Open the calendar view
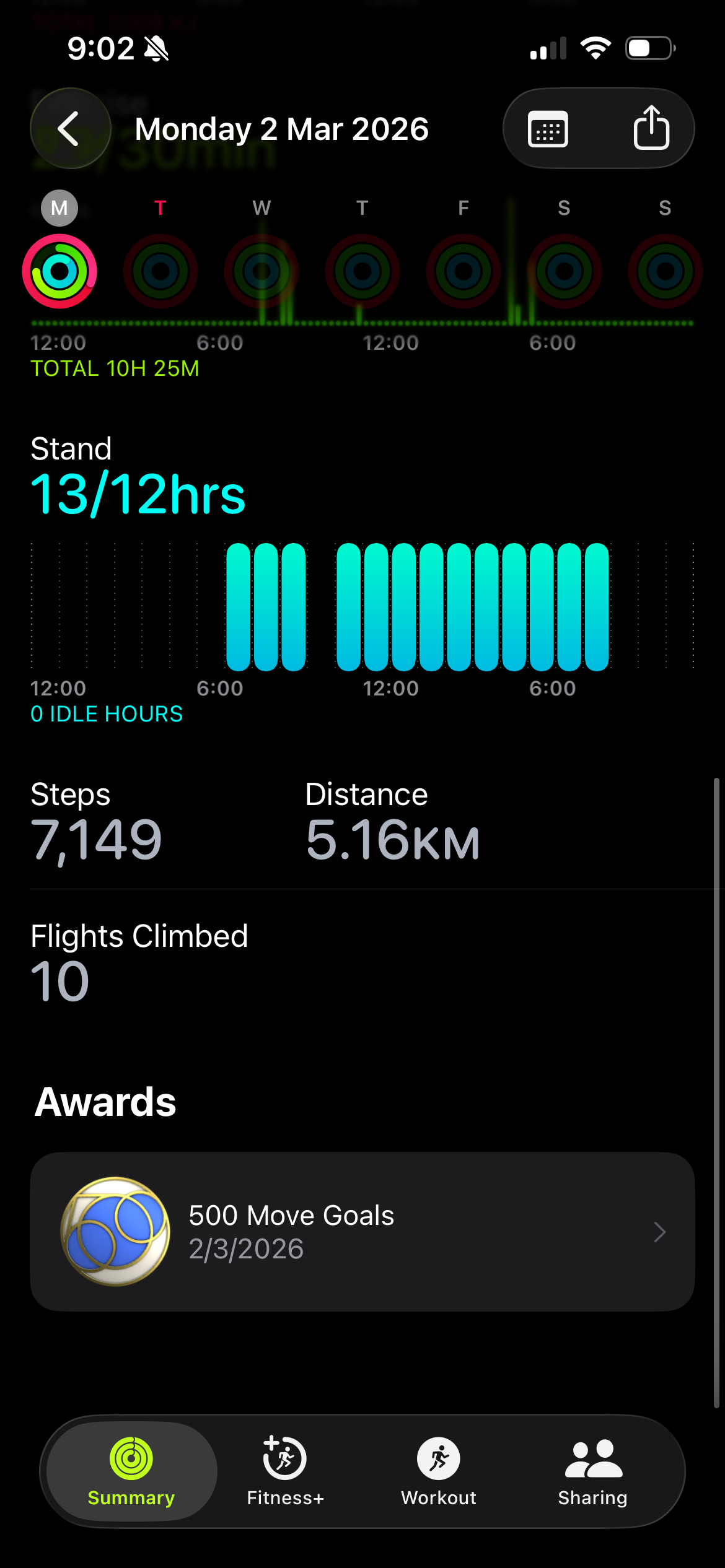Screen dimensions: 725x1568 click(548, 129)
